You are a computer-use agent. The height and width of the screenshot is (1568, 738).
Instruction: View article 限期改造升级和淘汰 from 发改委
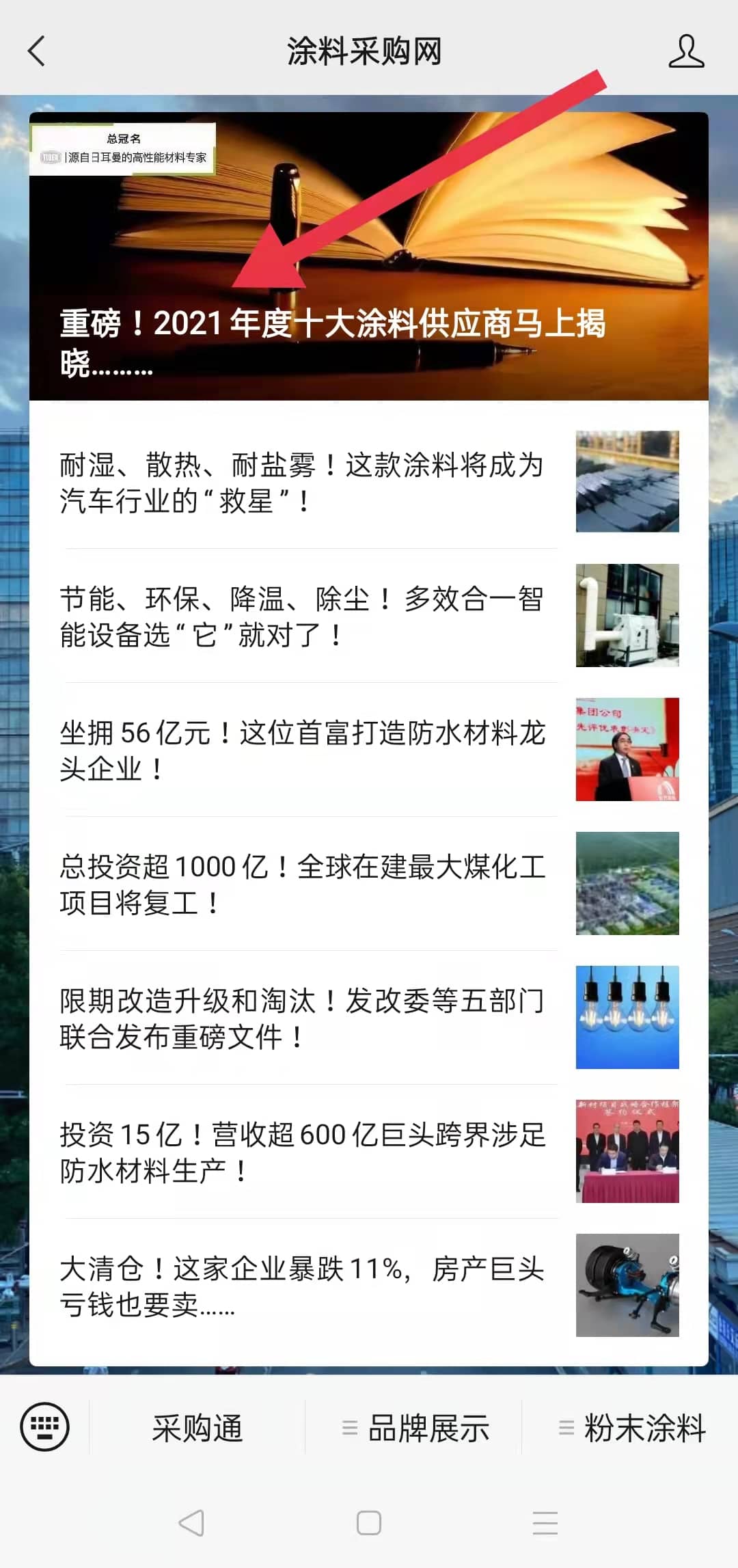tap(302, 1018)
